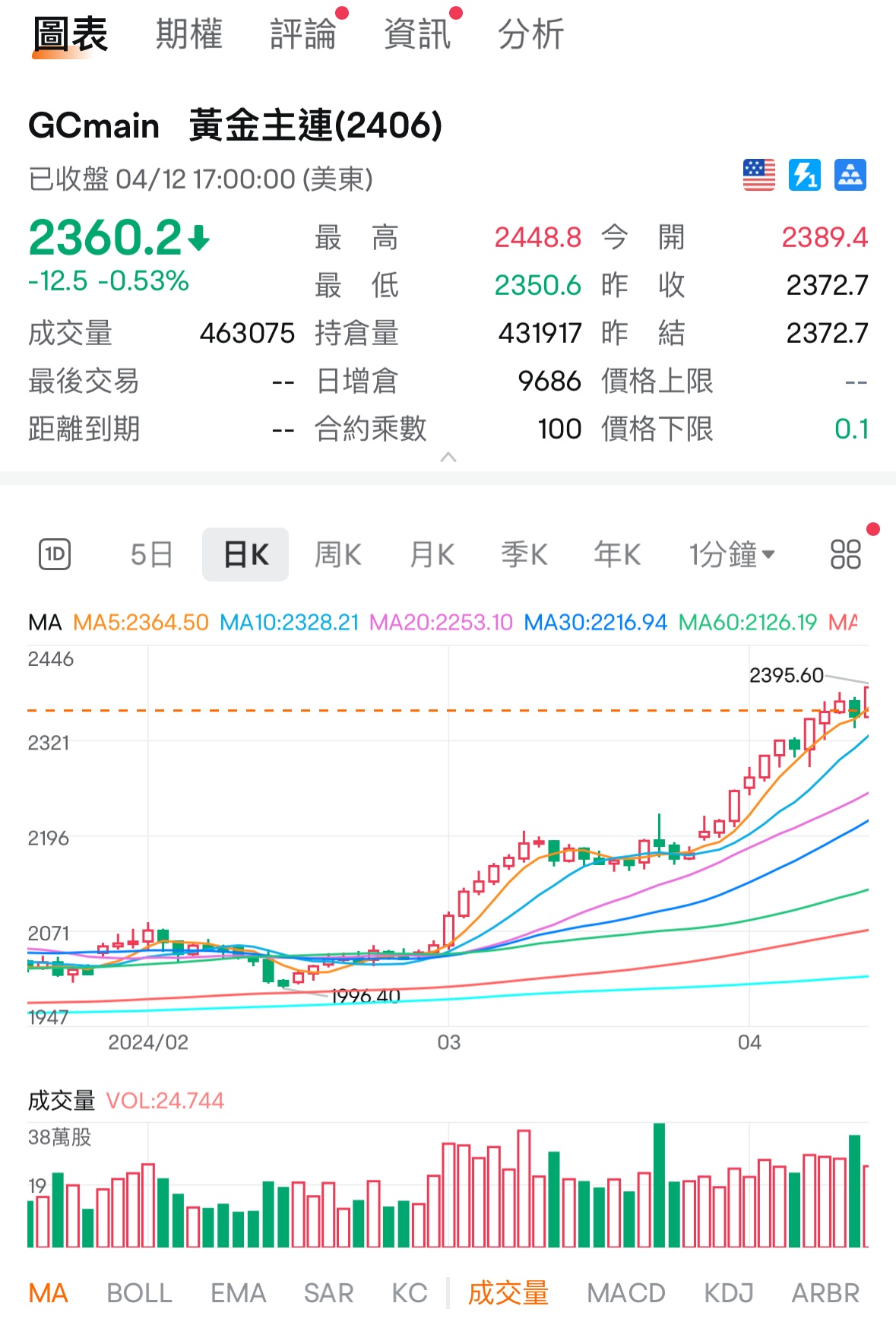Viewport: 896px width, 1341px height.
Task: Click the Level-1 lightning quote icon
Action: 805,174
